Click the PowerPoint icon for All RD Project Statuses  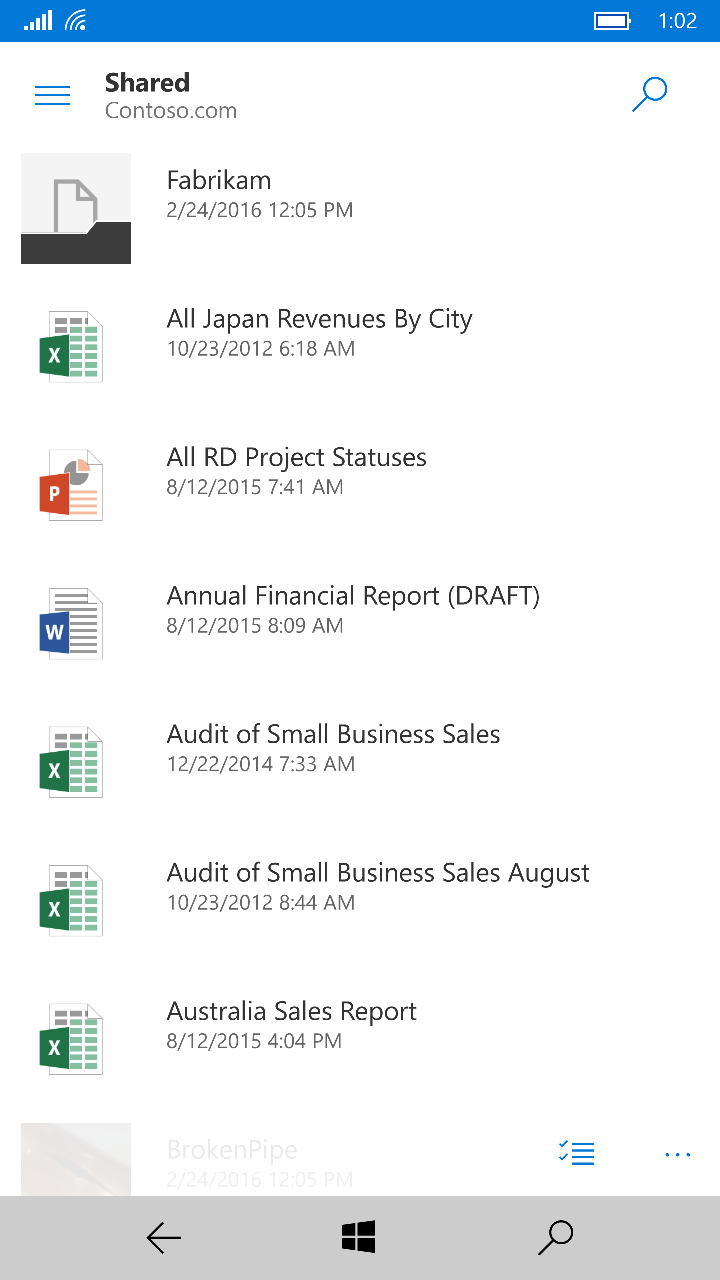(70, 484)
